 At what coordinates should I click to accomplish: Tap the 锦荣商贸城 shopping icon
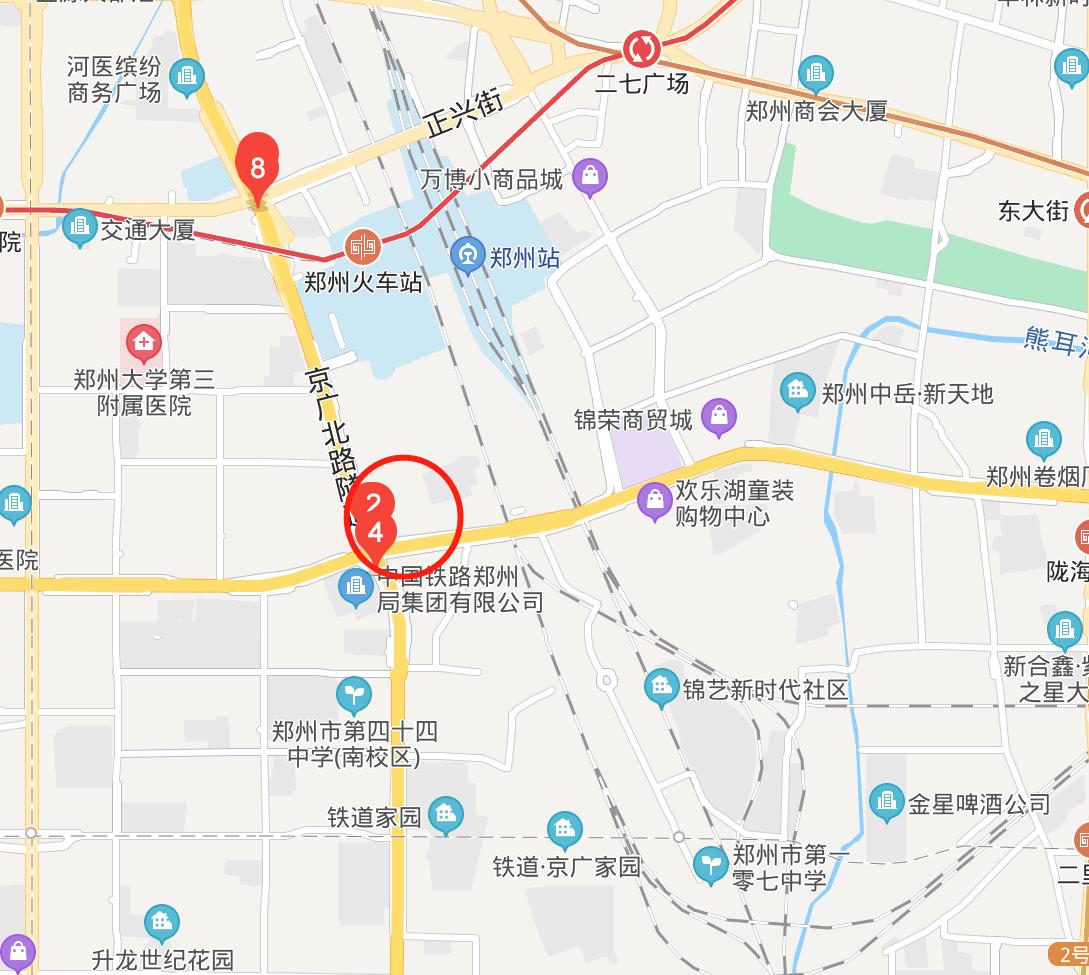coord(718,418)
